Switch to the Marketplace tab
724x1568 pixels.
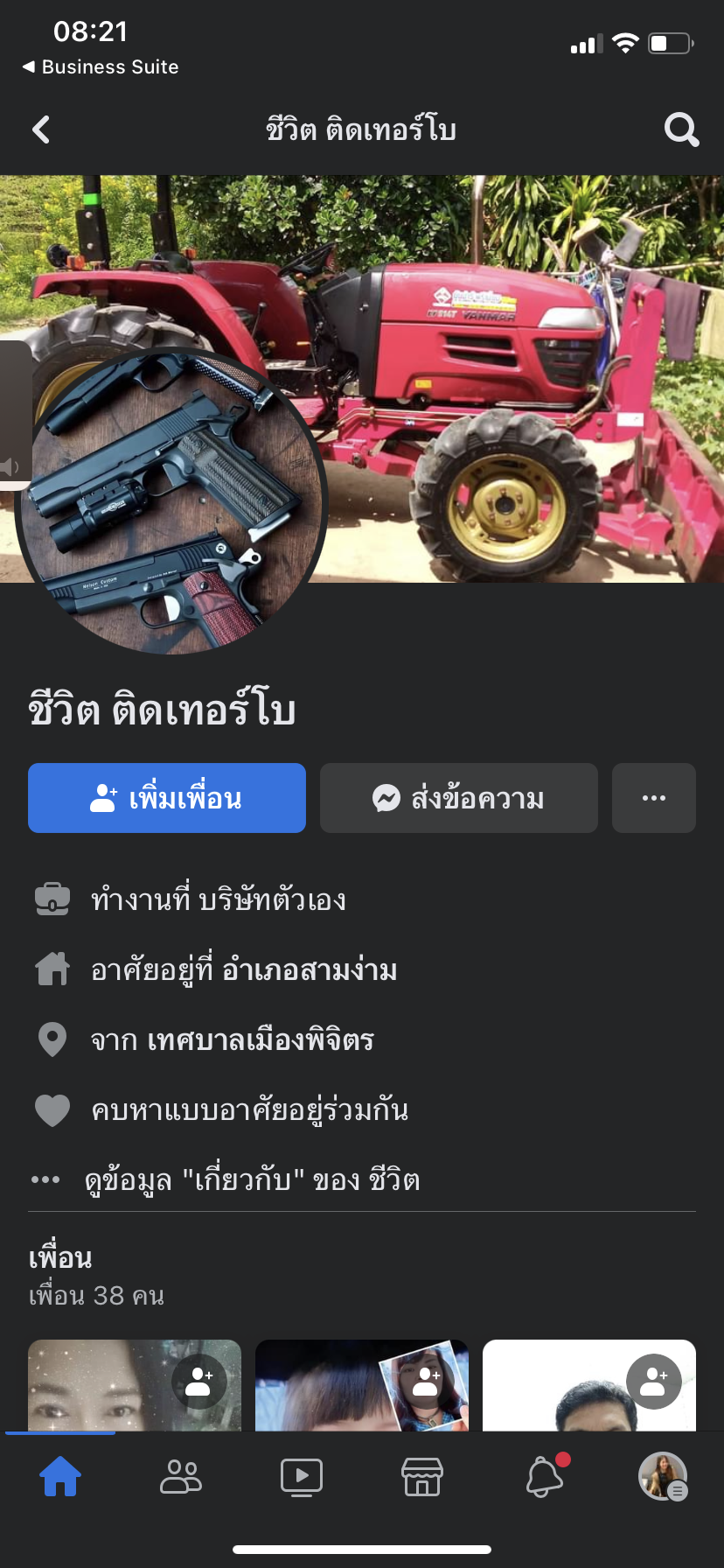click(422, 1477)
